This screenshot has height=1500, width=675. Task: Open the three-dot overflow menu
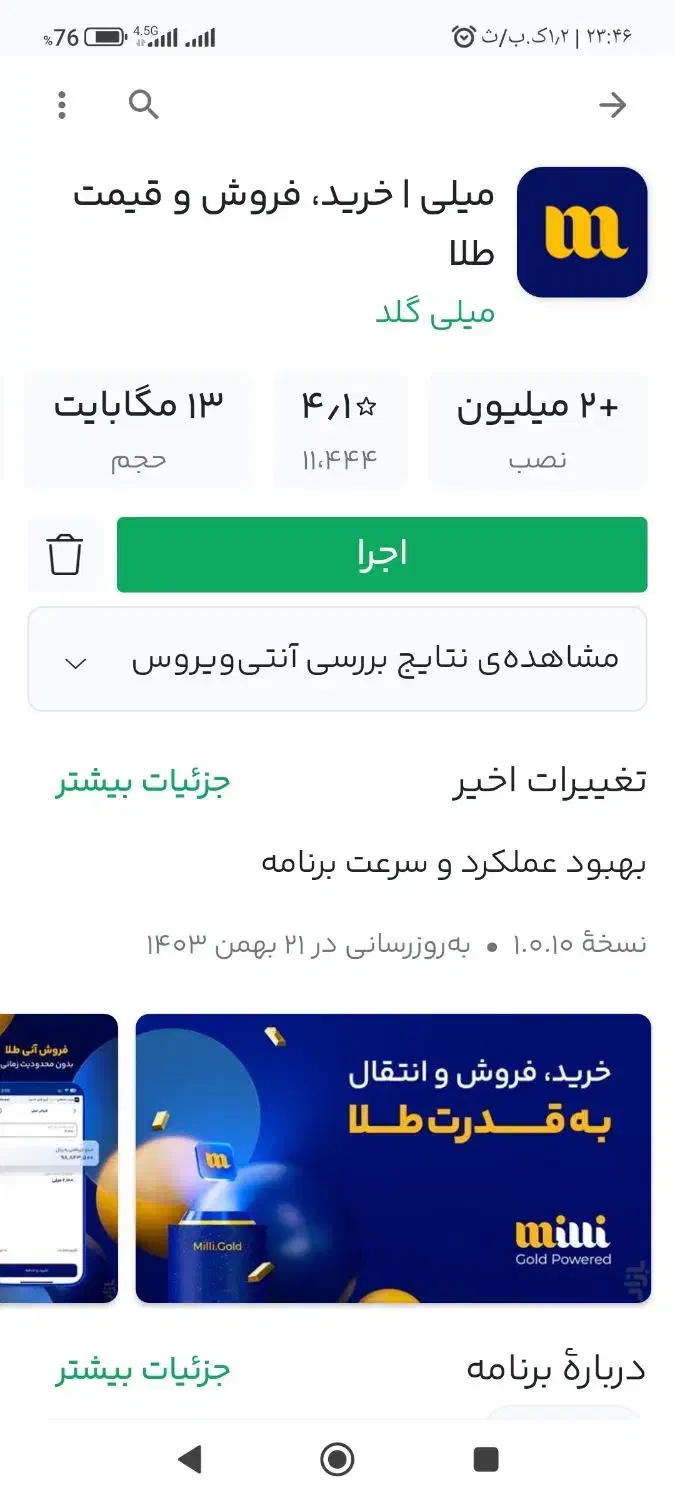(x=62, y=105)
